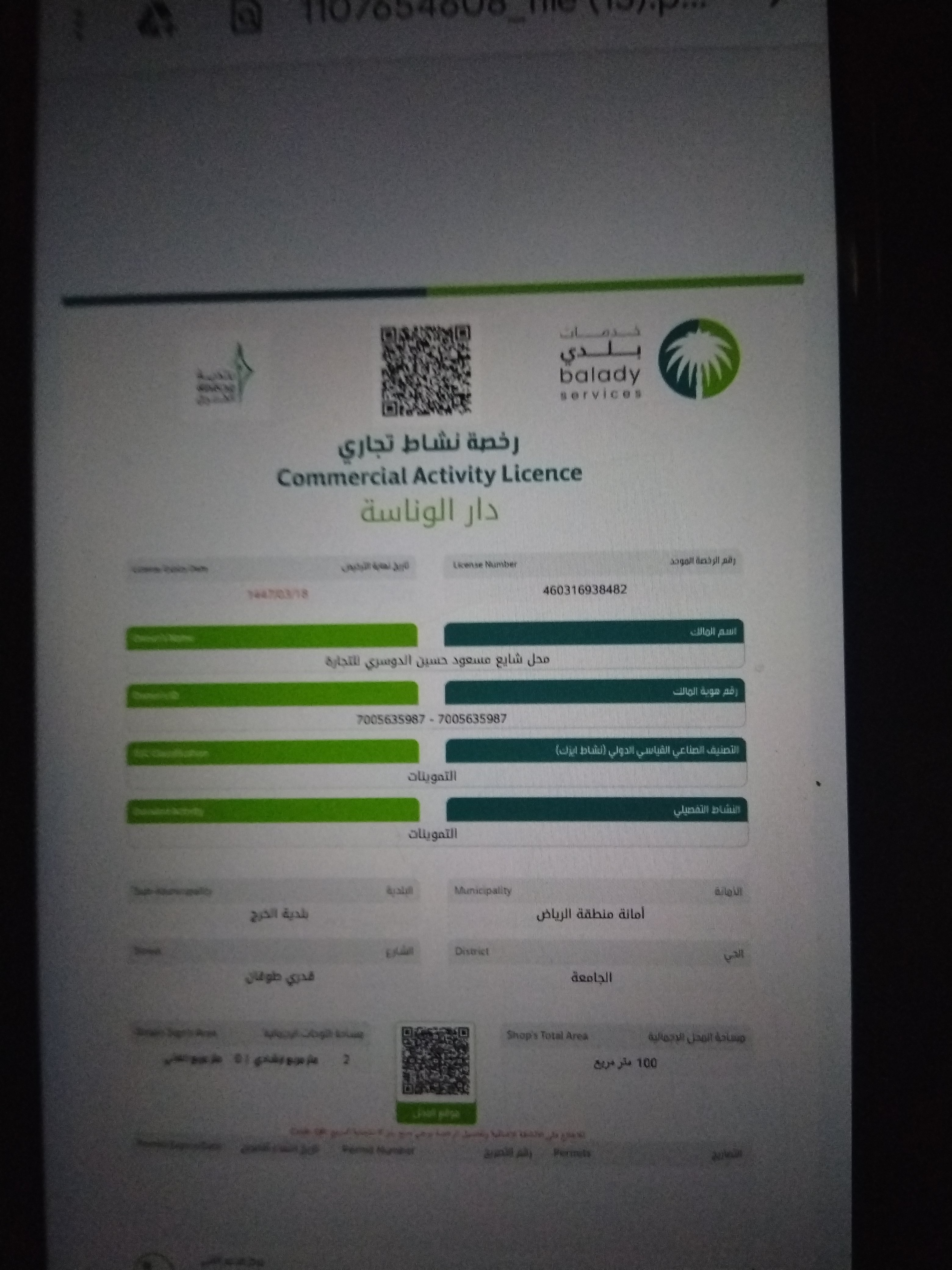Open the find-in-document search icon
This screenshot has width=952, height=1270.
[247, 19]
